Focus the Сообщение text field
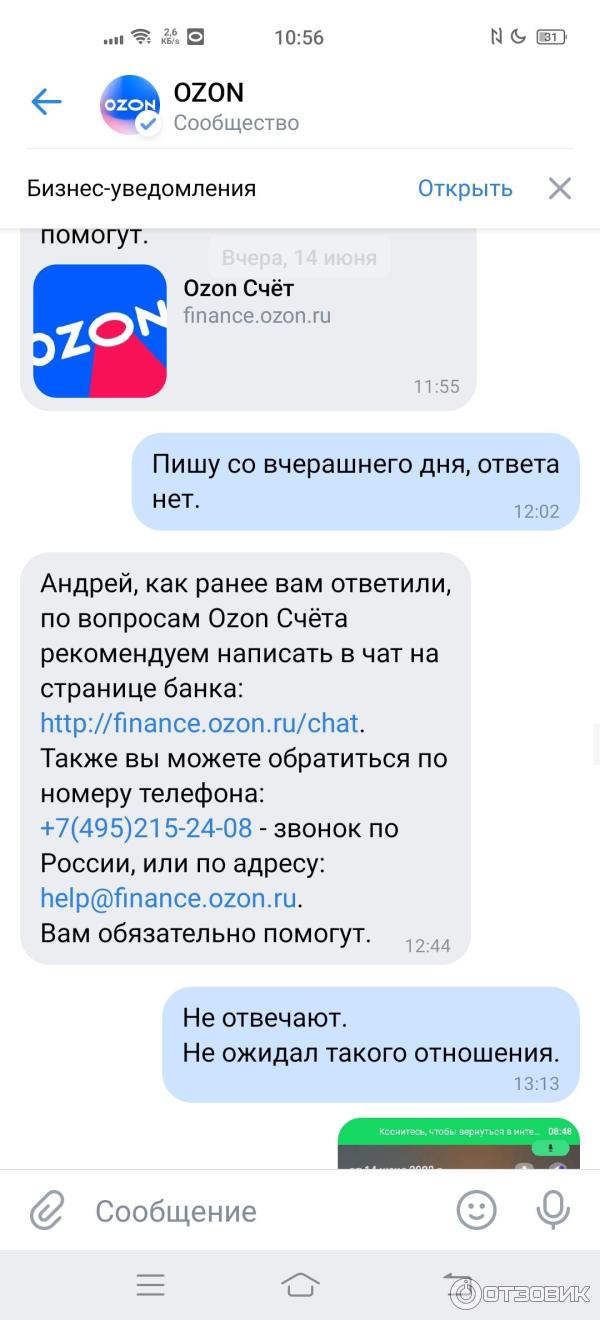The image size is (600, 1320). (260, 1211)
